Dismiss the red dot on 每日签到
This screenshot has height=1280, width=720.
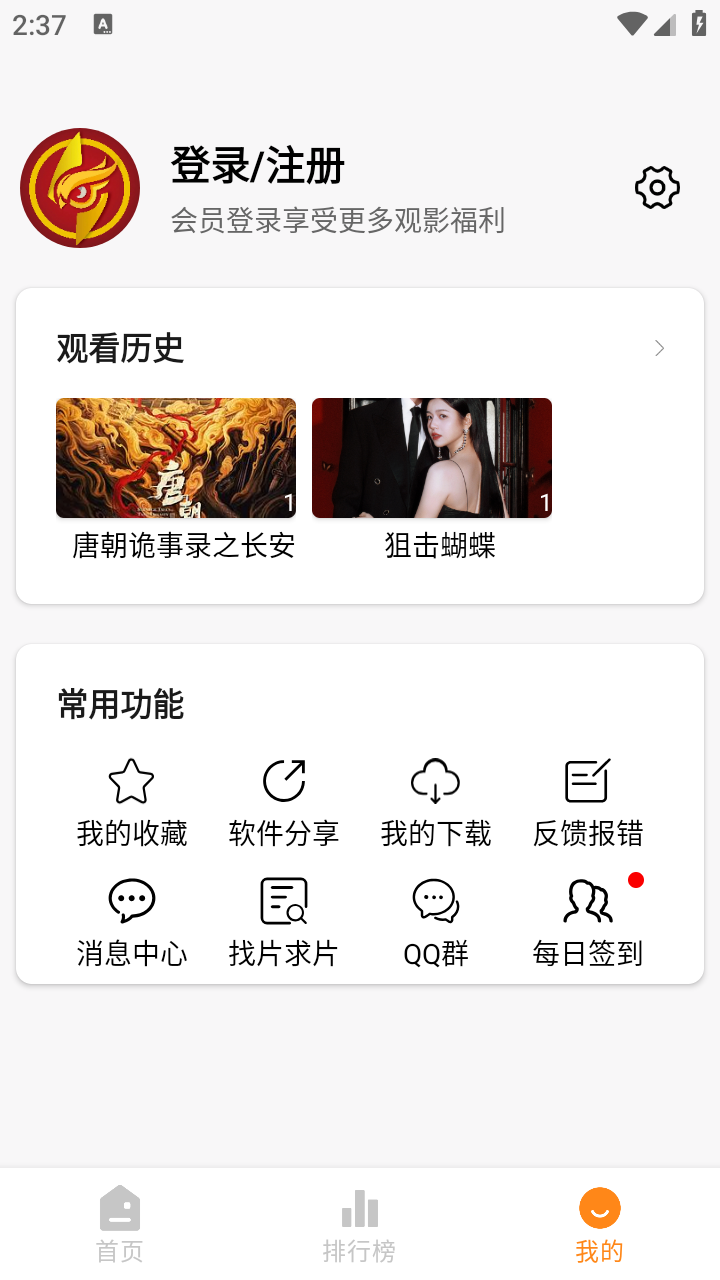(x=637, y=880)
